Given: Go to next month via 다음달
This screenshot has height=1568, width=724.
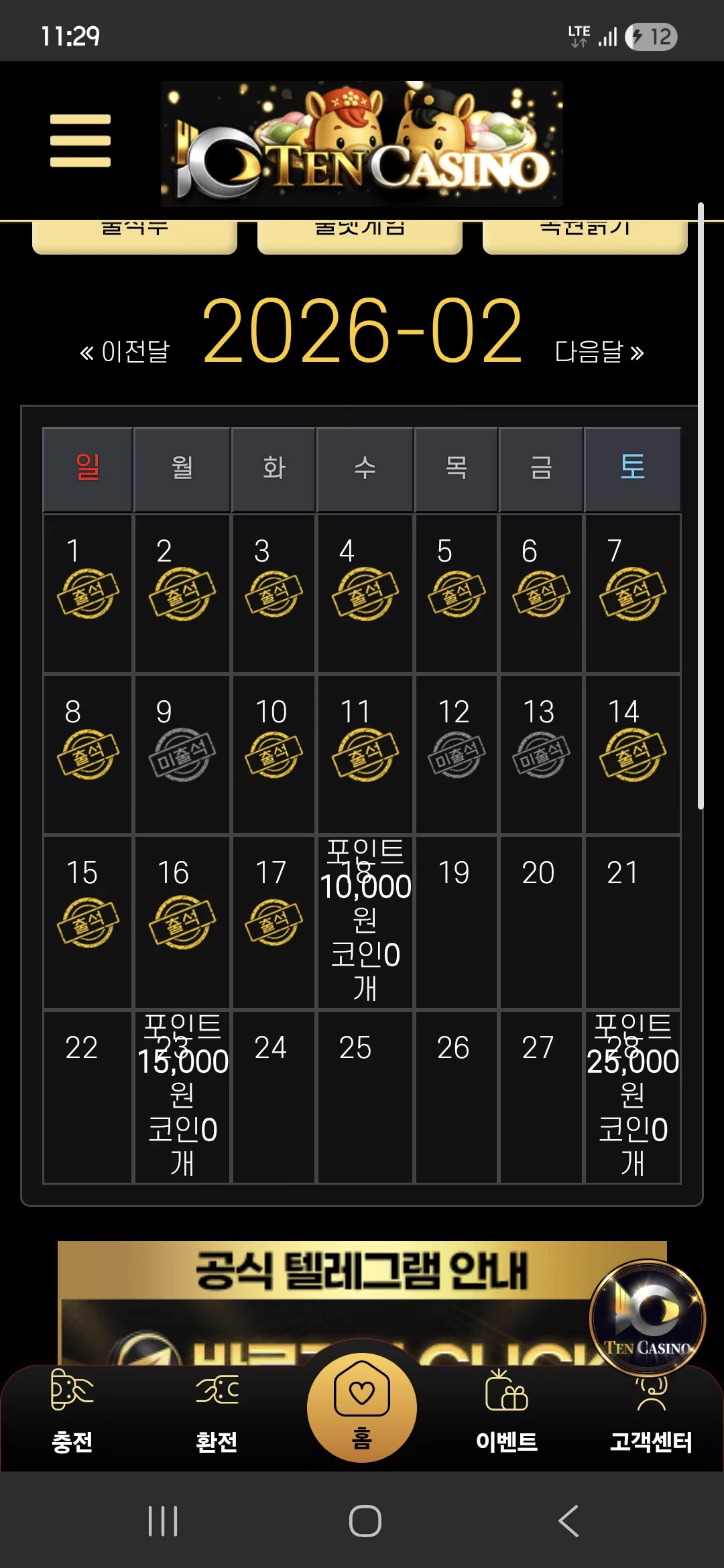Looking at the screenshot, I should pyautogui.click(x=599, y=352).
